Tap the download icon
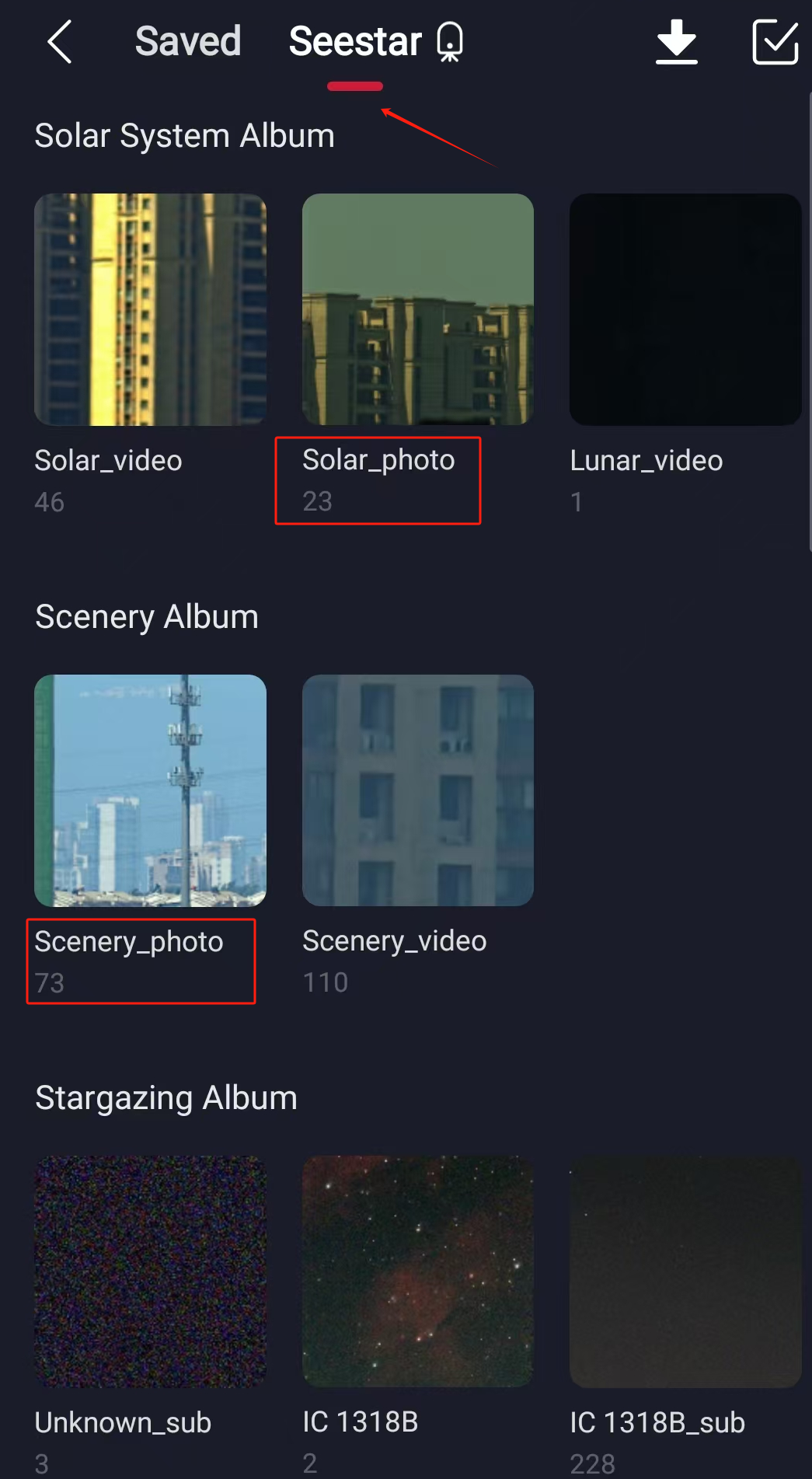This screenshot has width=812, height=1479. tap(676, 42)
